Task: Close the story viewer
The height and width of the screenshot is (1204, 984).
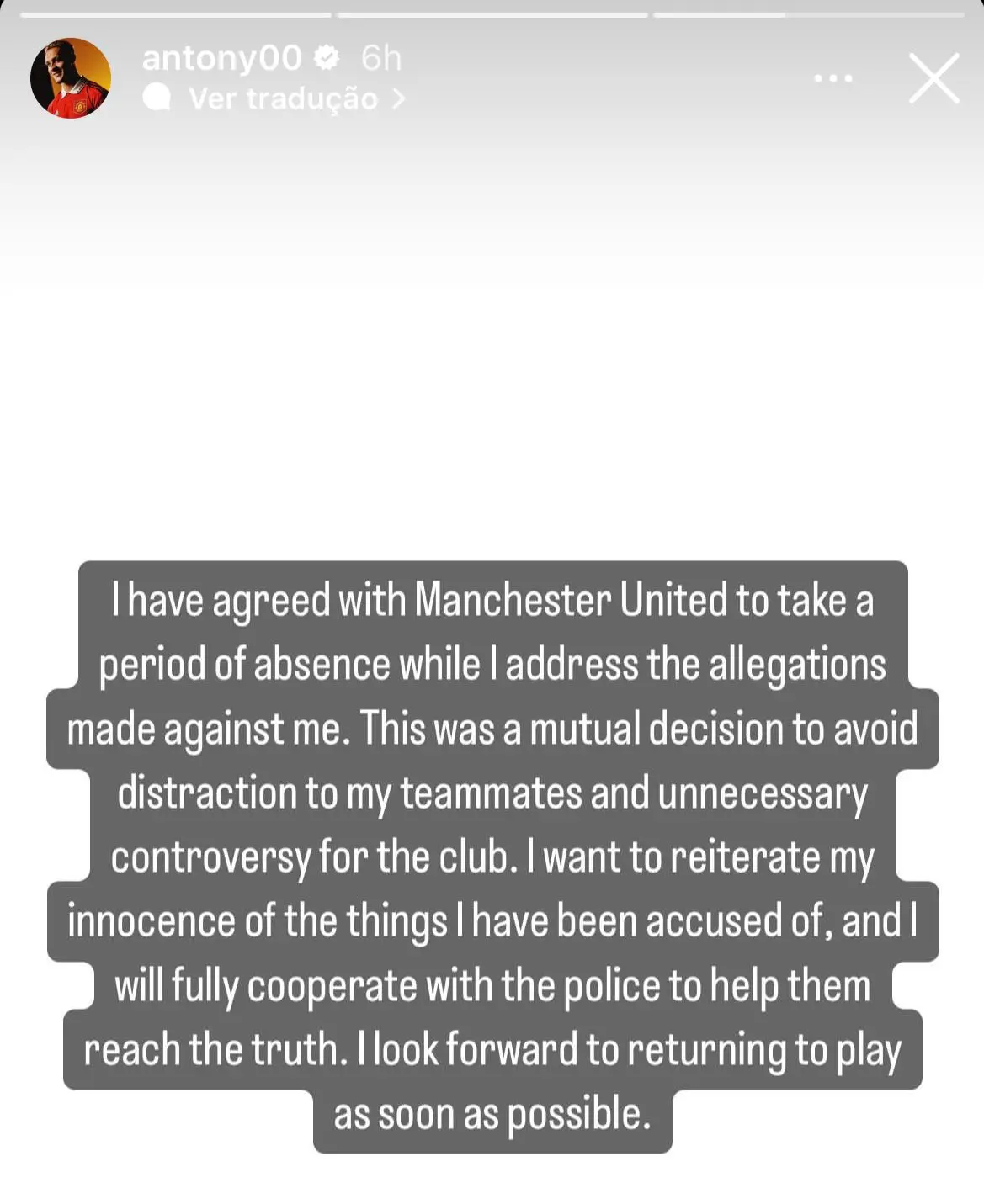Action: coord(933,78)
